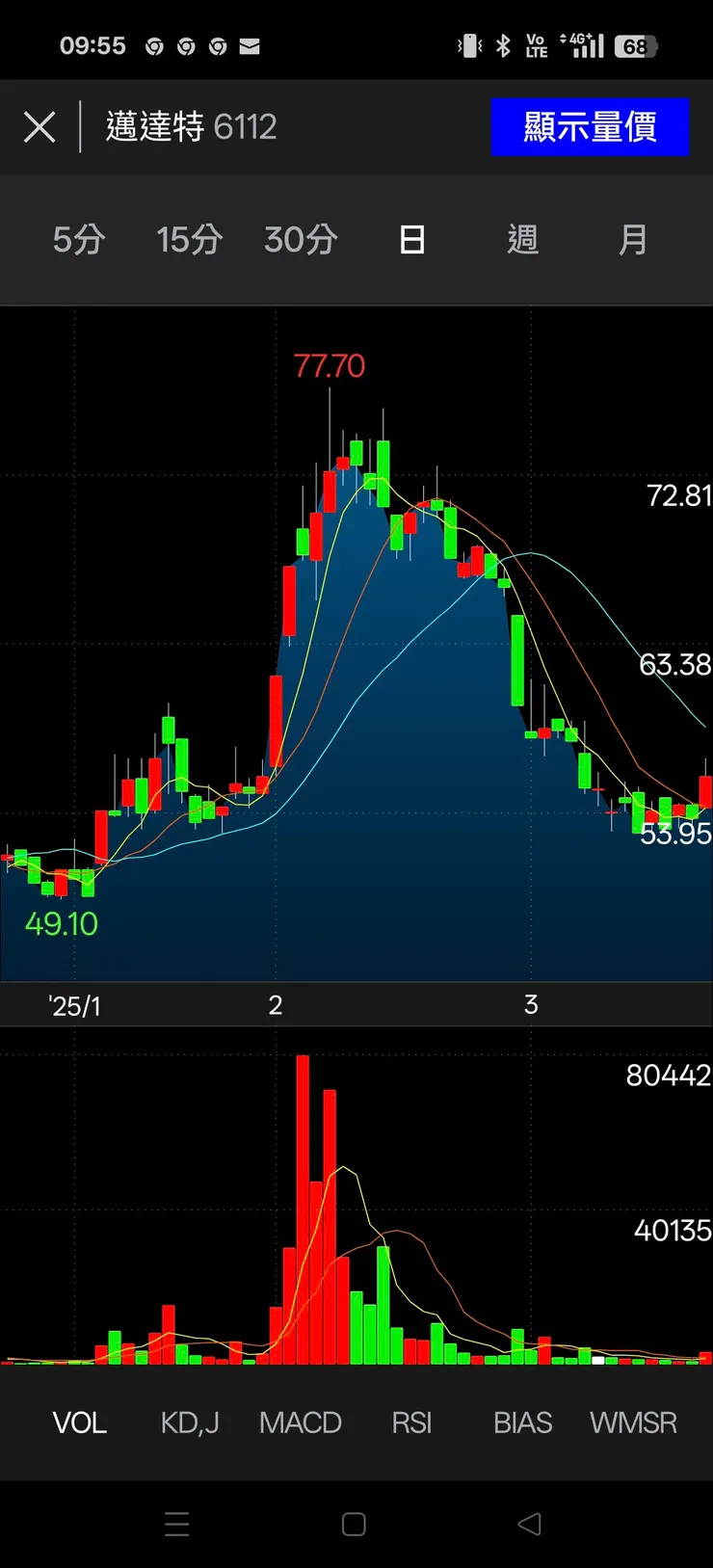
Task: Display the RSI indicator
Action: coord(411,1422)
